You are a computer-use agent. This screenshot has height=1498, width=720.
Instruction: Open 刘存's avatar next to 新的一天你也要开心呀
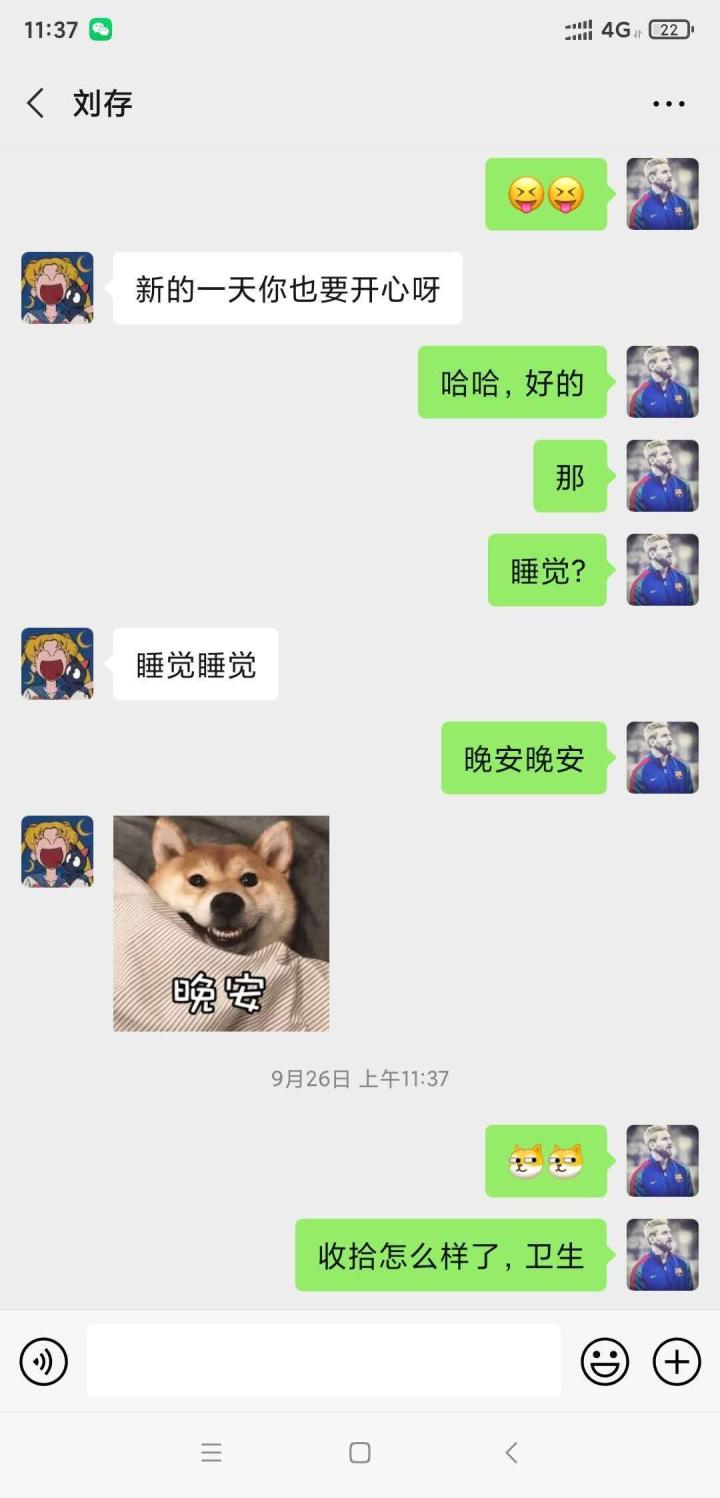point(57,288)
